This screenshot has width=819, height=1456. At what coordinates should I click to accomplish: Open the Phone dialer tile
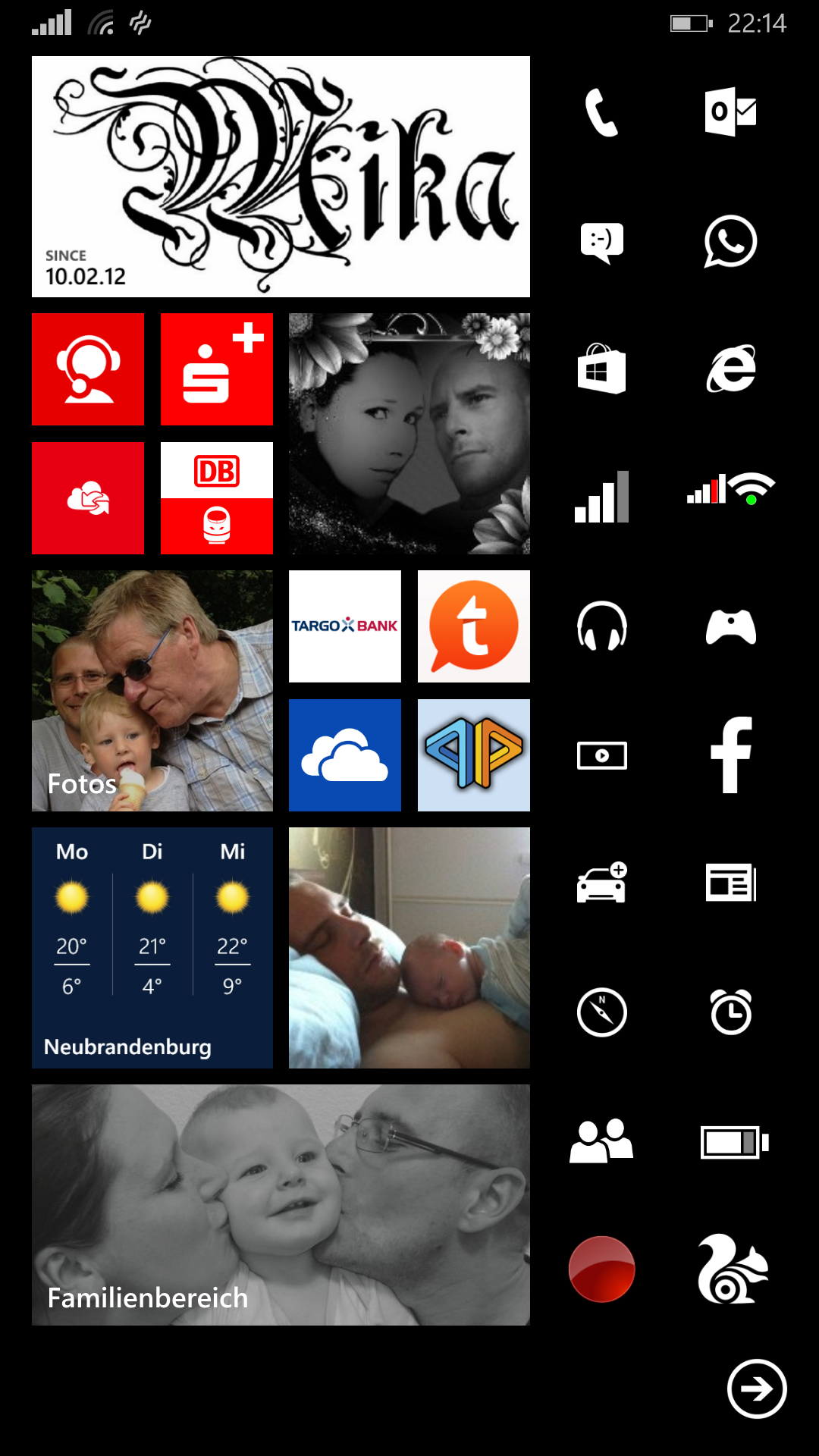[x=602, y=112]
